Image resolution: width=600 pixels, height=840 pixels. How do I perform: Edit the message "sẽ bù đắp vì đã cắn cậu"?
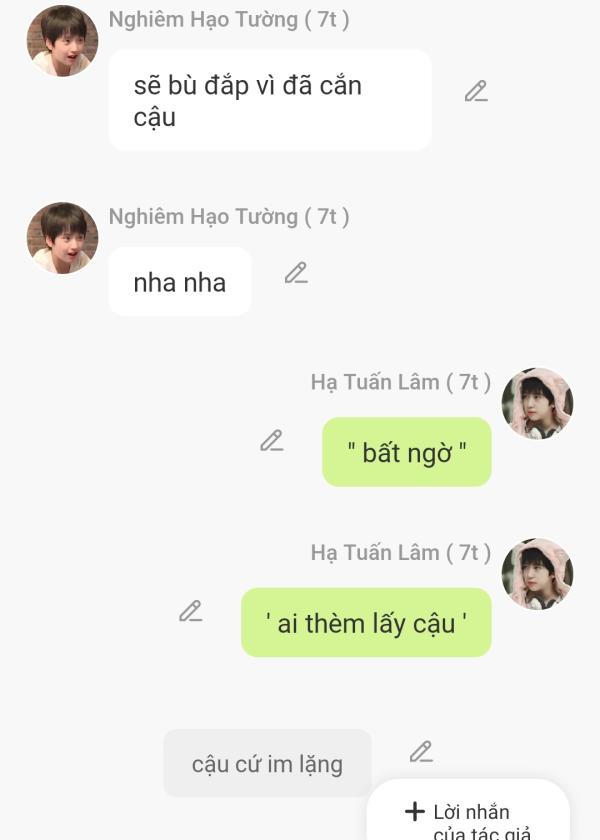[476, 92]
